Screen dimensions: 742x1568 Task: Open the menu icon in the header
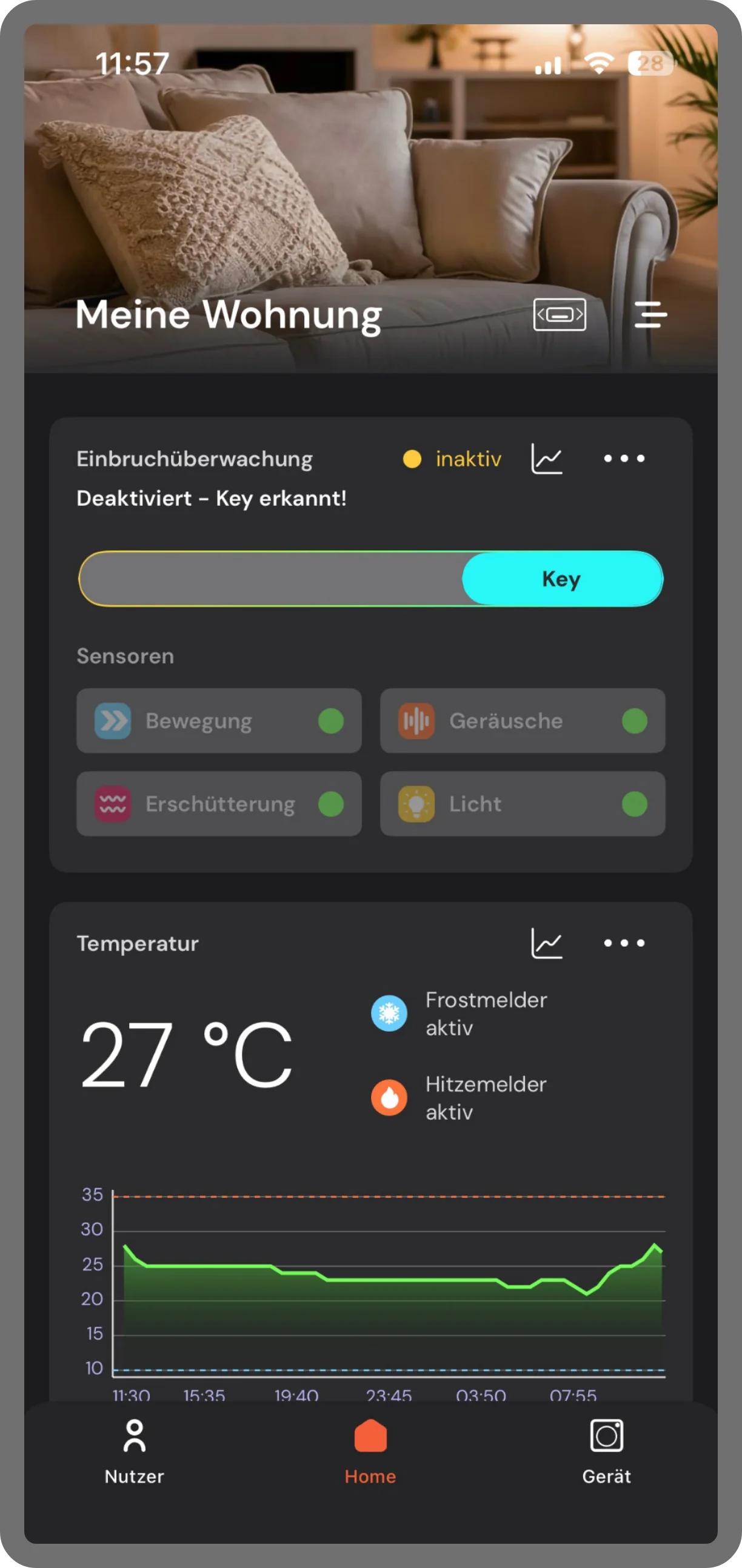[x=651, y=314]
